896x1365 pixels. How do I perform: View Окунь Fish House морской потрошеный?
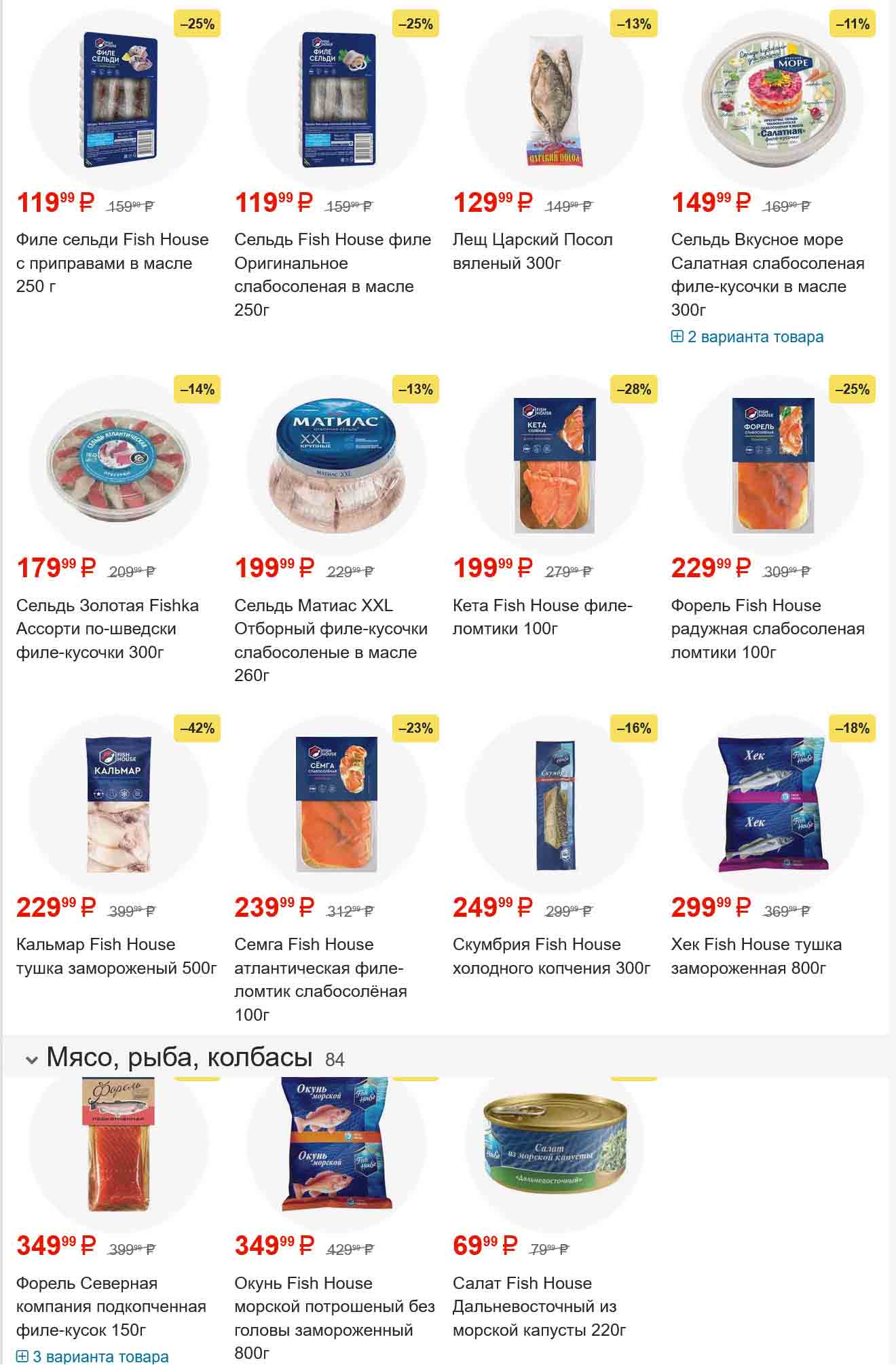(x=334, y=1306)
